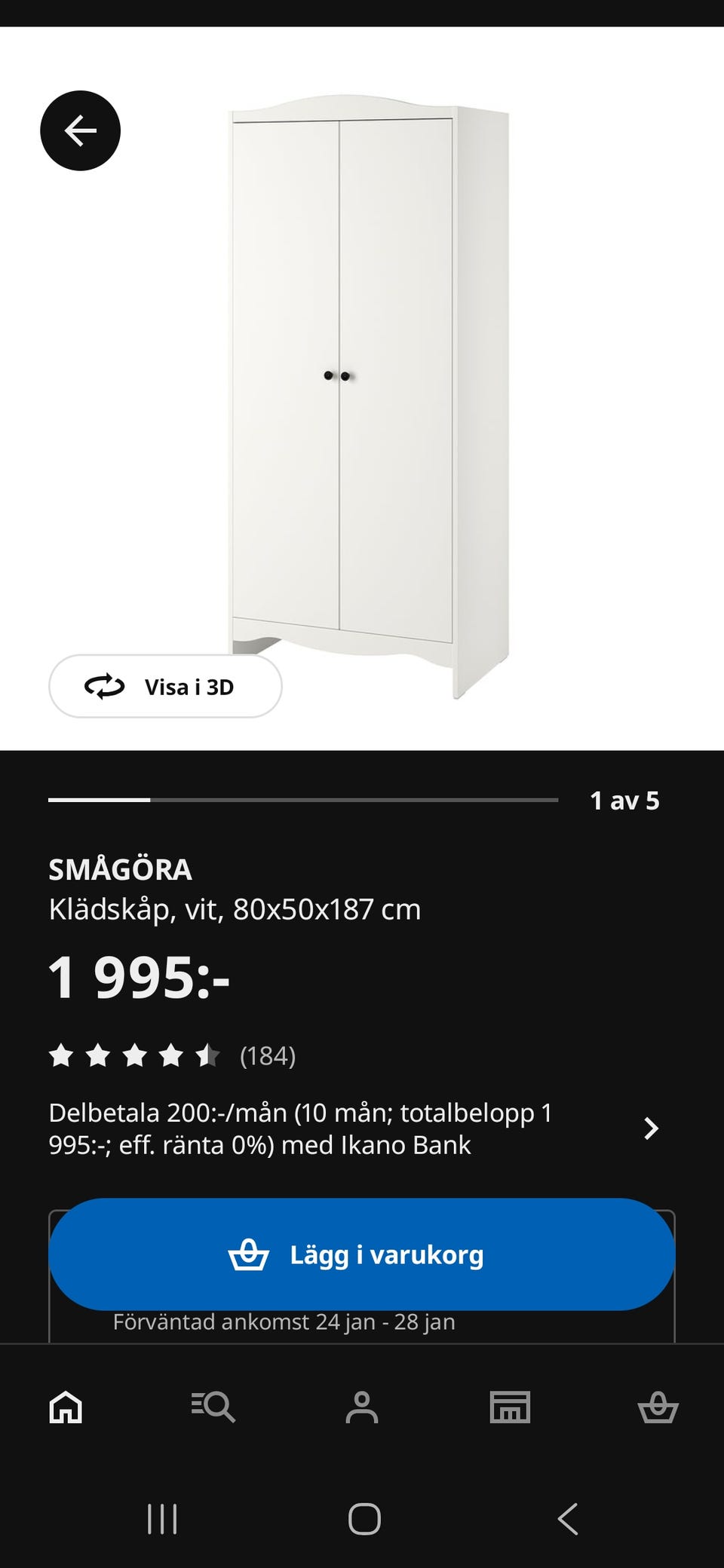This screenshot has height=1568, width=724.
Task: Open the shopping basket tab
Action: (x=658, y=1407)
